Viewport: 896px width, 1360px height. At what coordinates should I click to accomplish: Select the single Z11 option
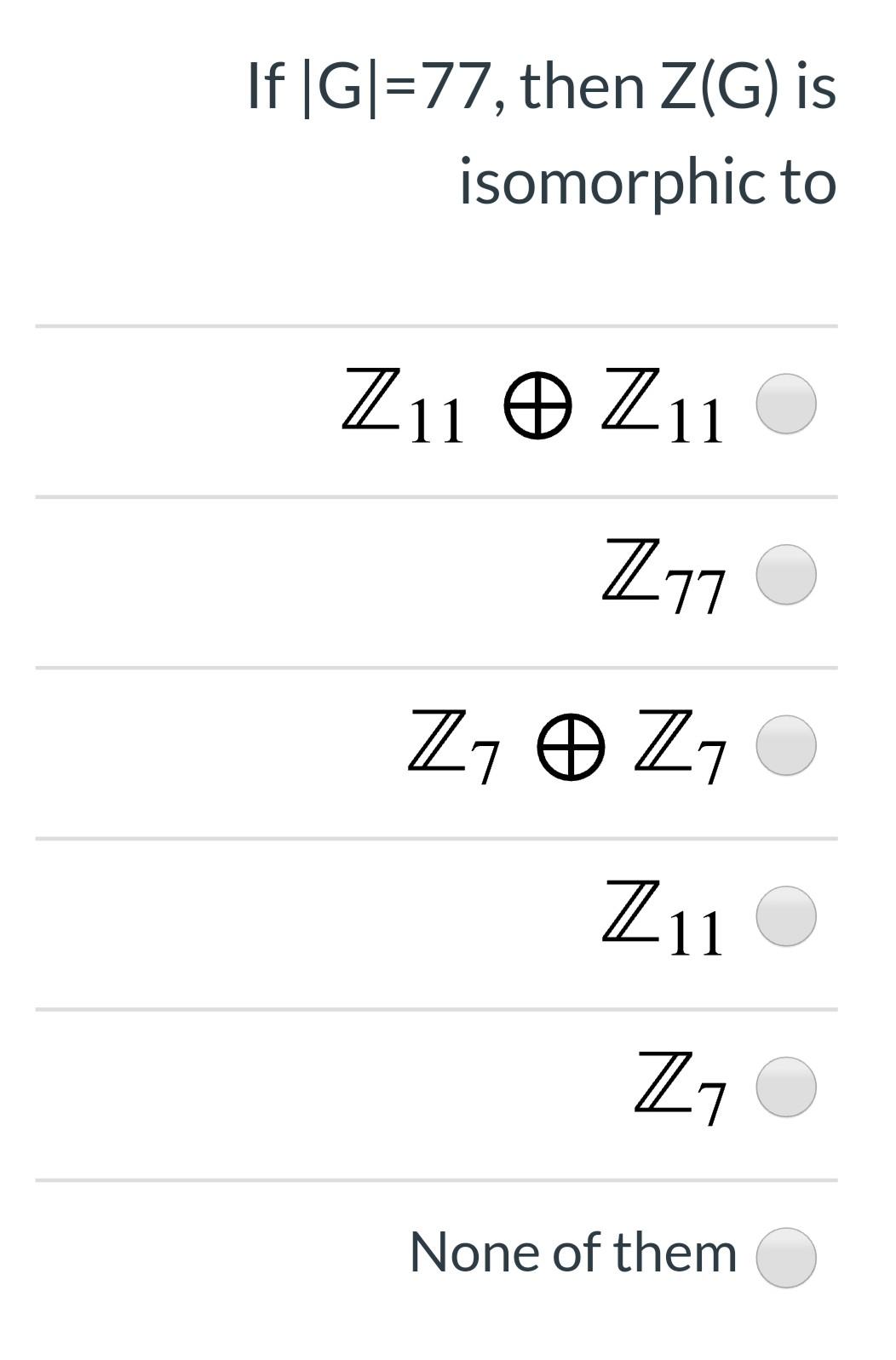pos(786,916)
